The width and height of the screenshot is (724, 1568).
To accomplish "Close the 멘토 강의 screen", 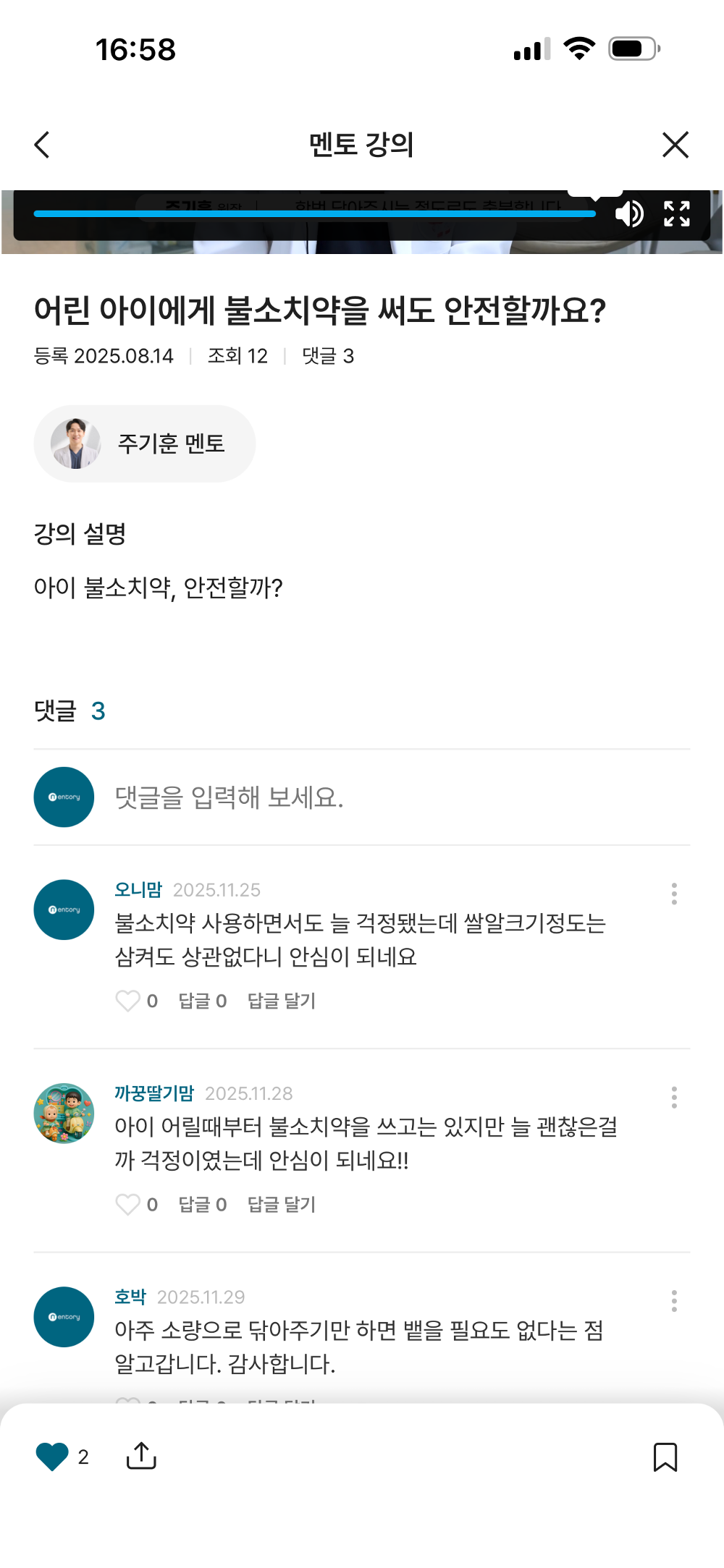I will click(x=675, y=144).
